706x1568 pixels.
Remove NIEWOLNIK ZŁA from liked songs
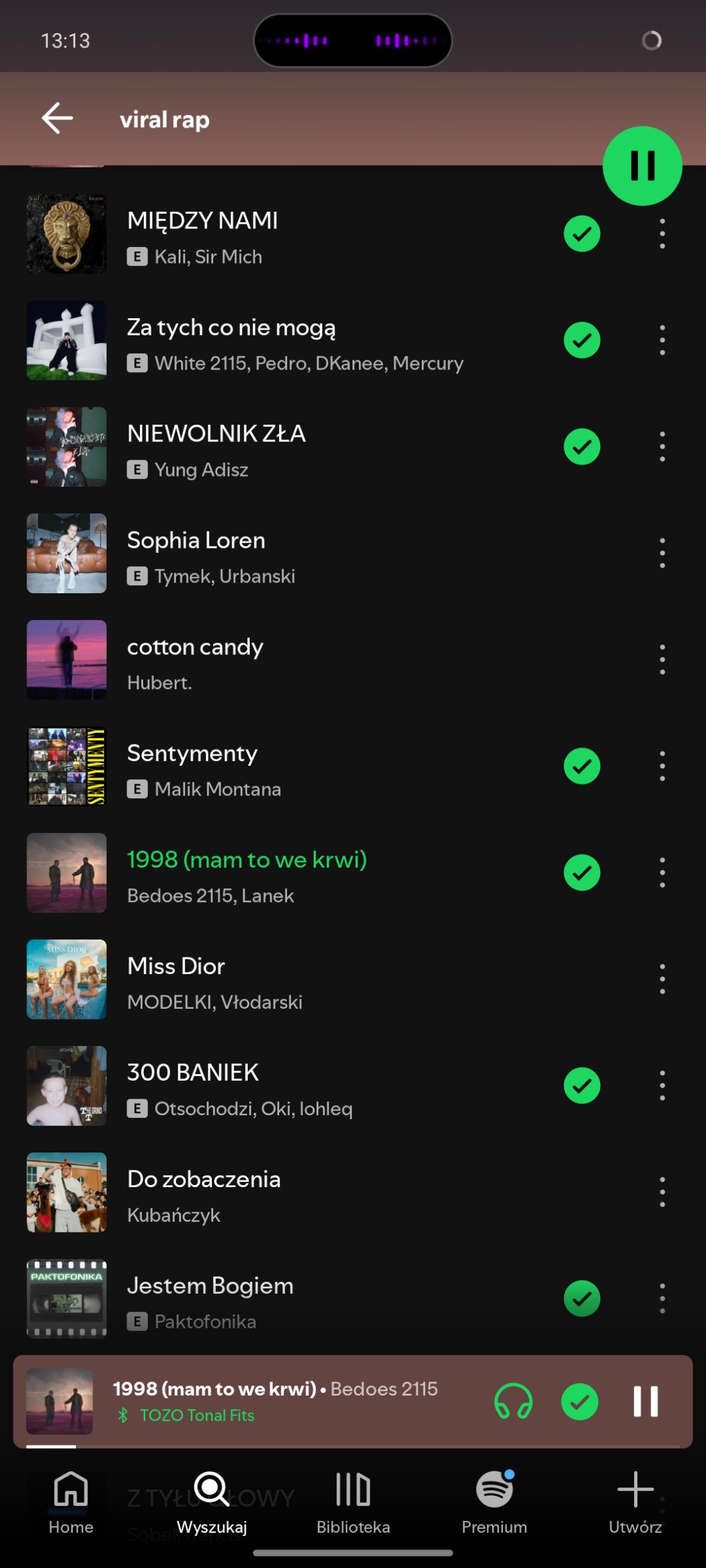click(581, 447)
